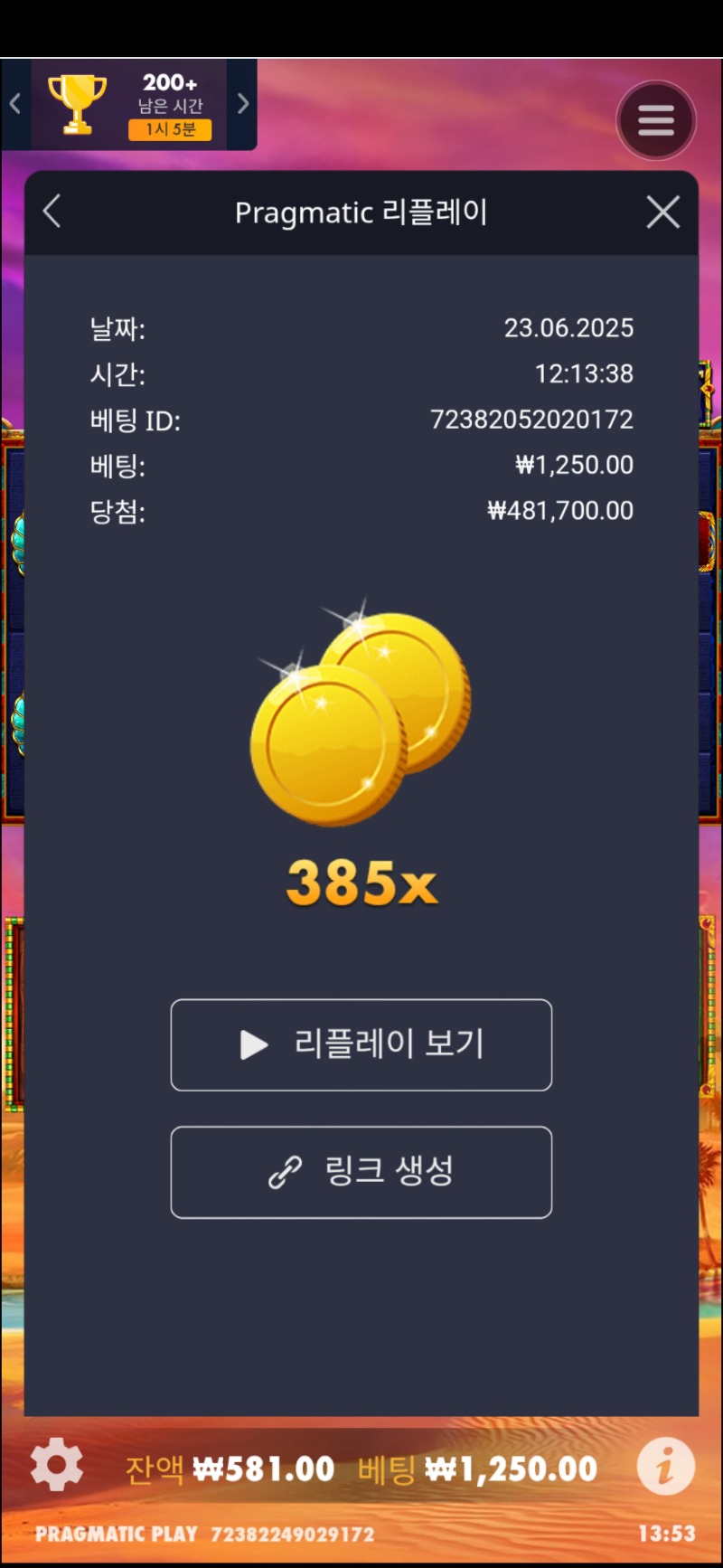Go back from the Pragmatic replay panel
723x1568 pixels.
(x=52, y=213)
